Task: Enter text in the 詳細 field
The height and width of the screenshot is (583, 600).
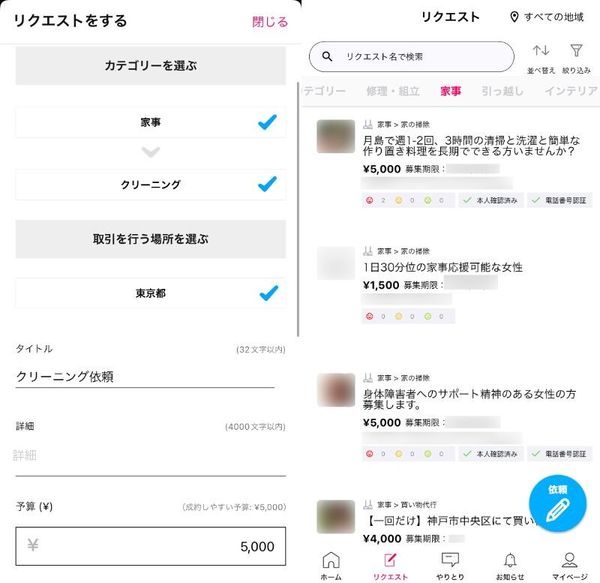Action: point(150,456)
